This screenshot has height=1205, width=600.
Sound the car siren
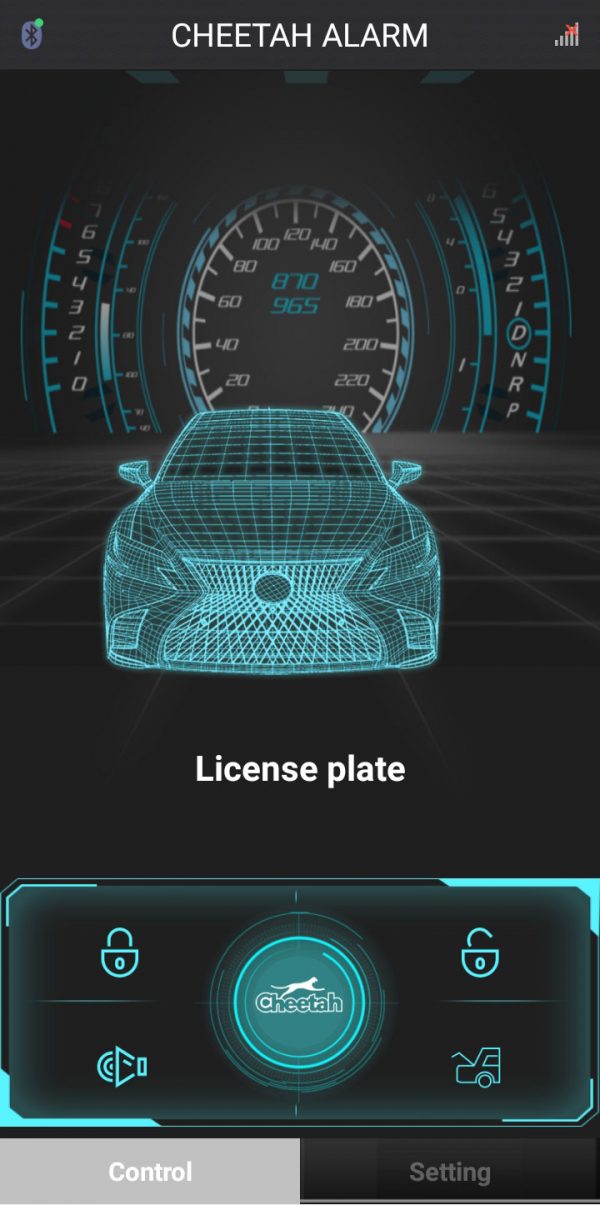[x=121, y=1067]
